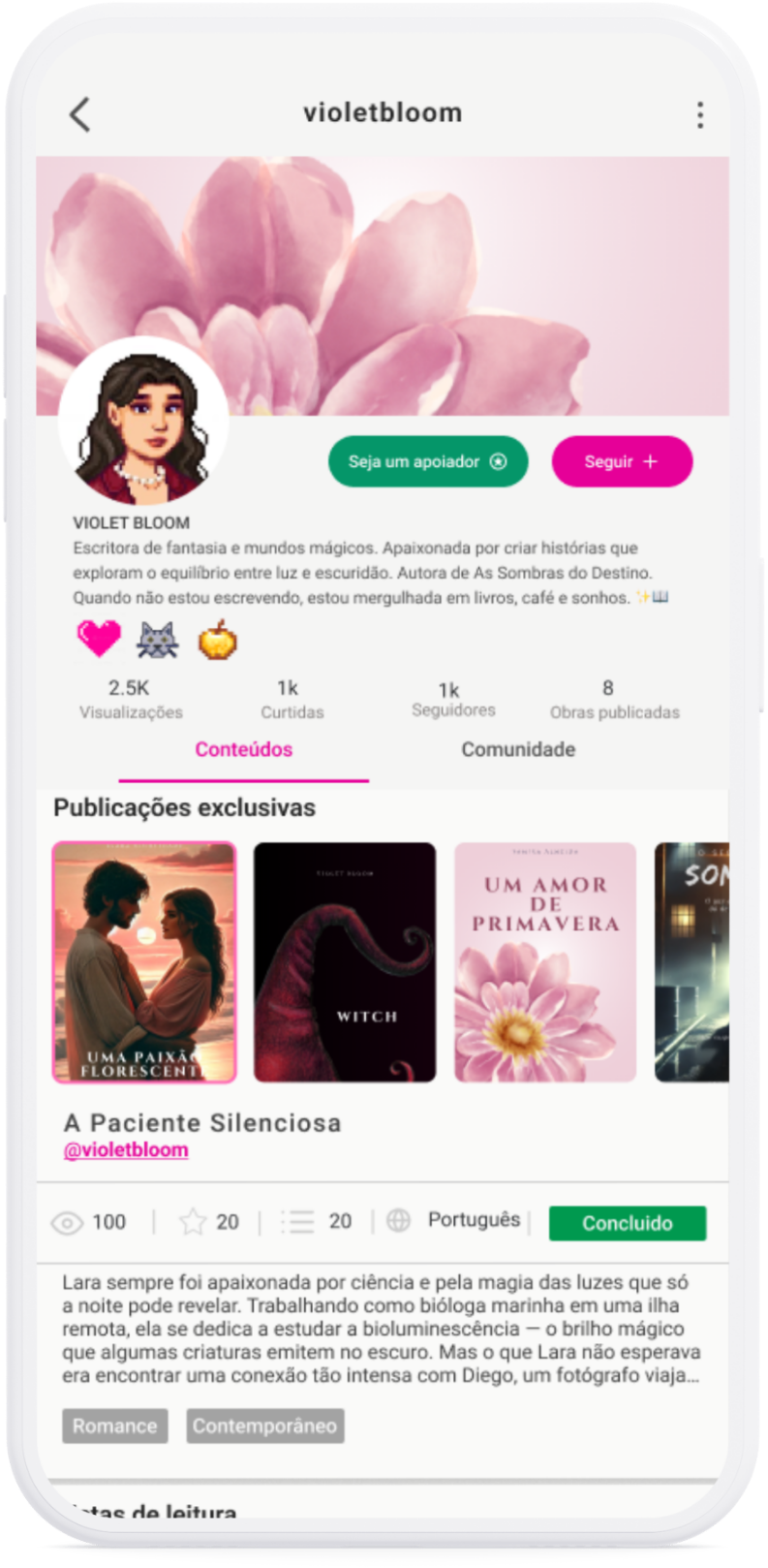
Task: Toggle supporter status via Seja um apoiador
Action: pos(427,462)
